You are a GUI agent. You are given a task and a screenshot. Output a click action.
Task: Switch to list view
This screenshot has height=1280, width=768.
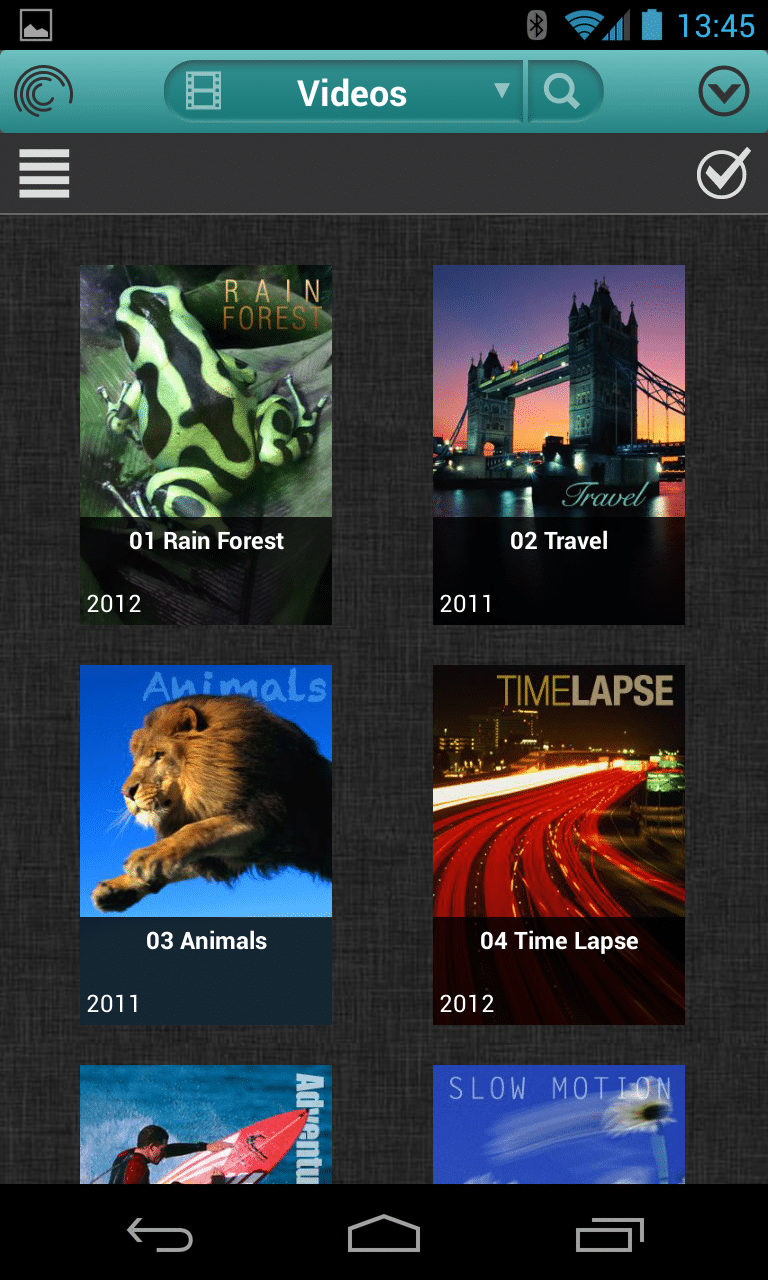[x=44, y=173]
